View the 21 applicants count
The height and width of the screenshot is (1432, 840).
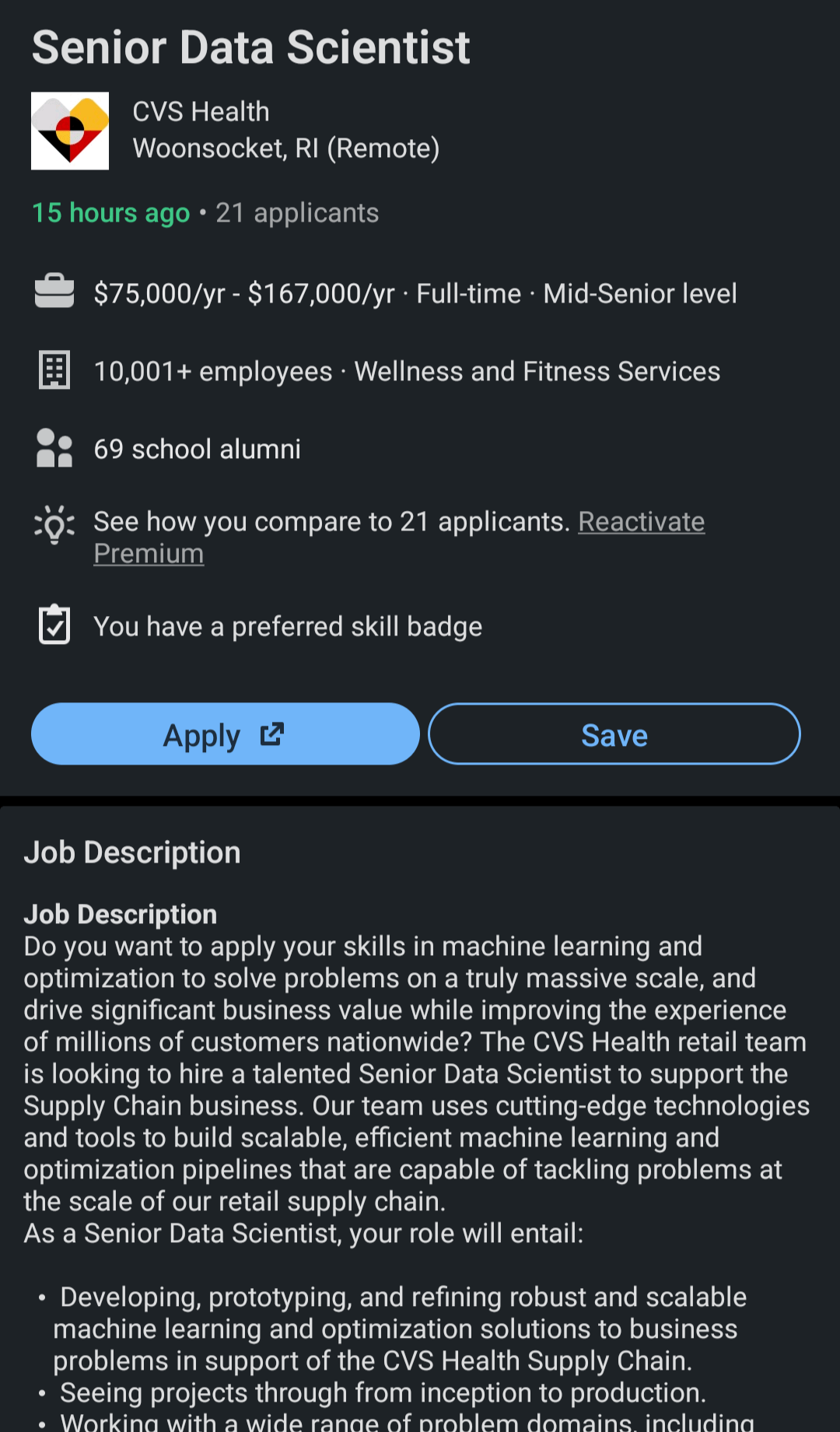coord(297,212)
